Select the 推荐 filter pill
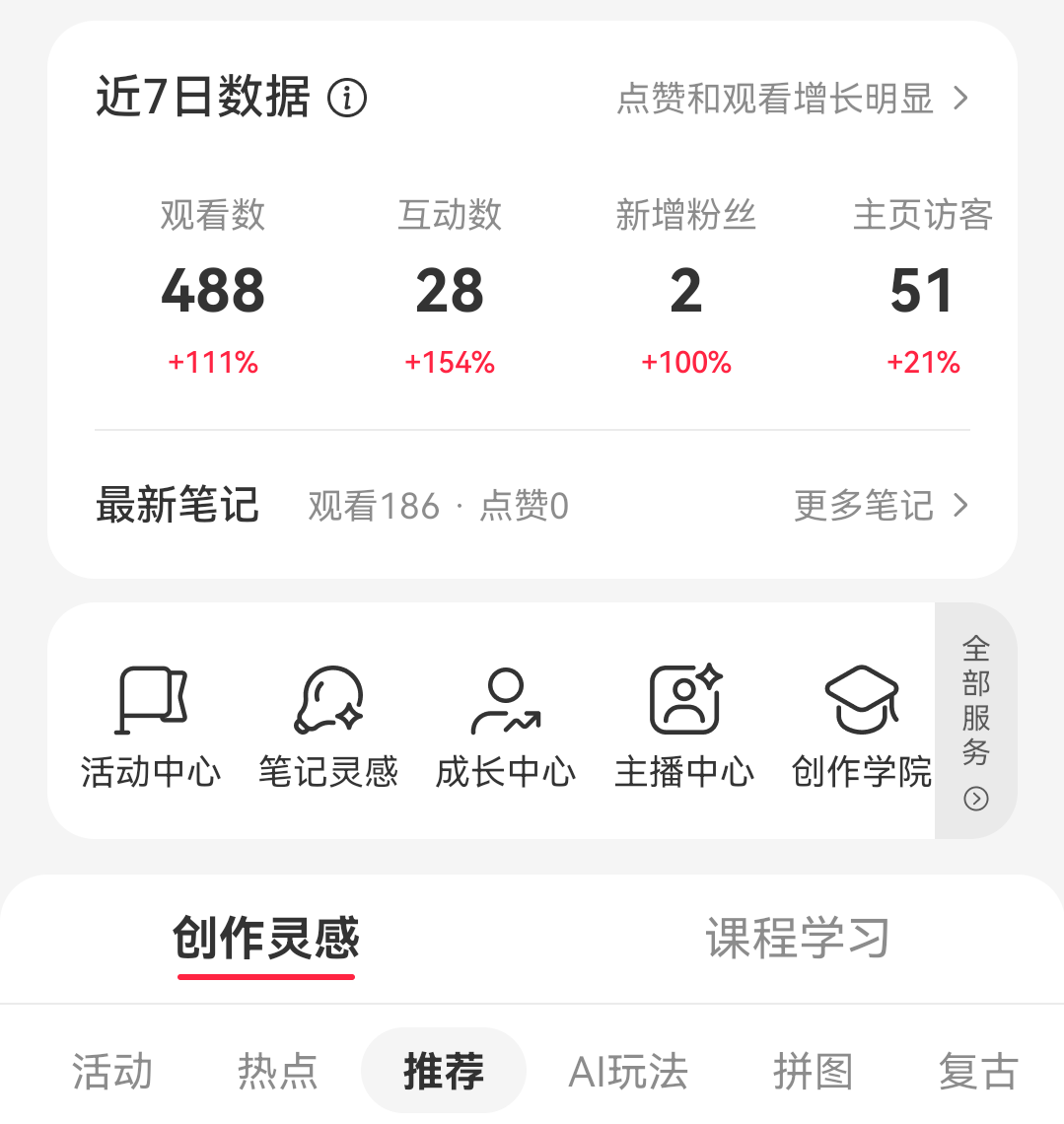 click(444, 1071)
